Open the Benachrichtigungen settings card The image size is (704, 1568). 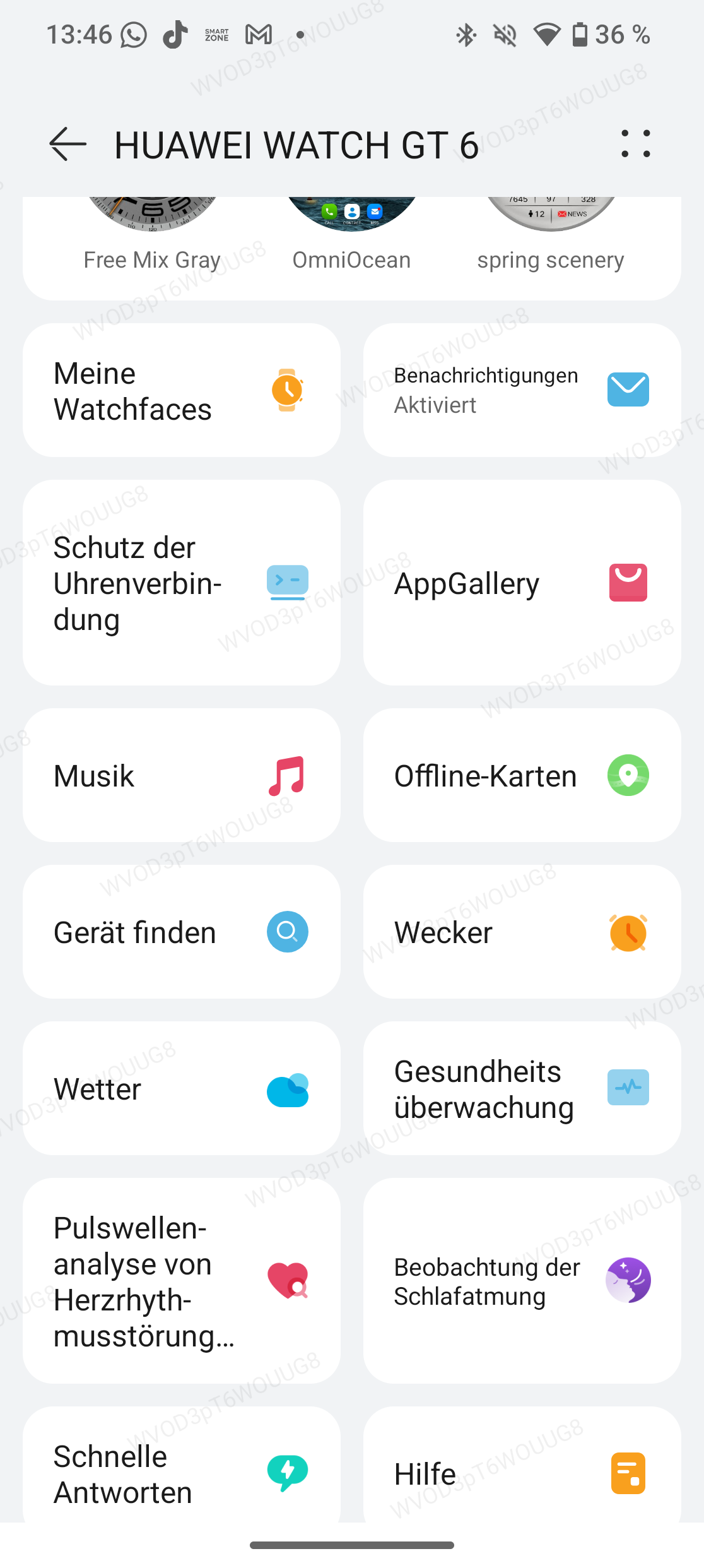(x=522, y=391)
